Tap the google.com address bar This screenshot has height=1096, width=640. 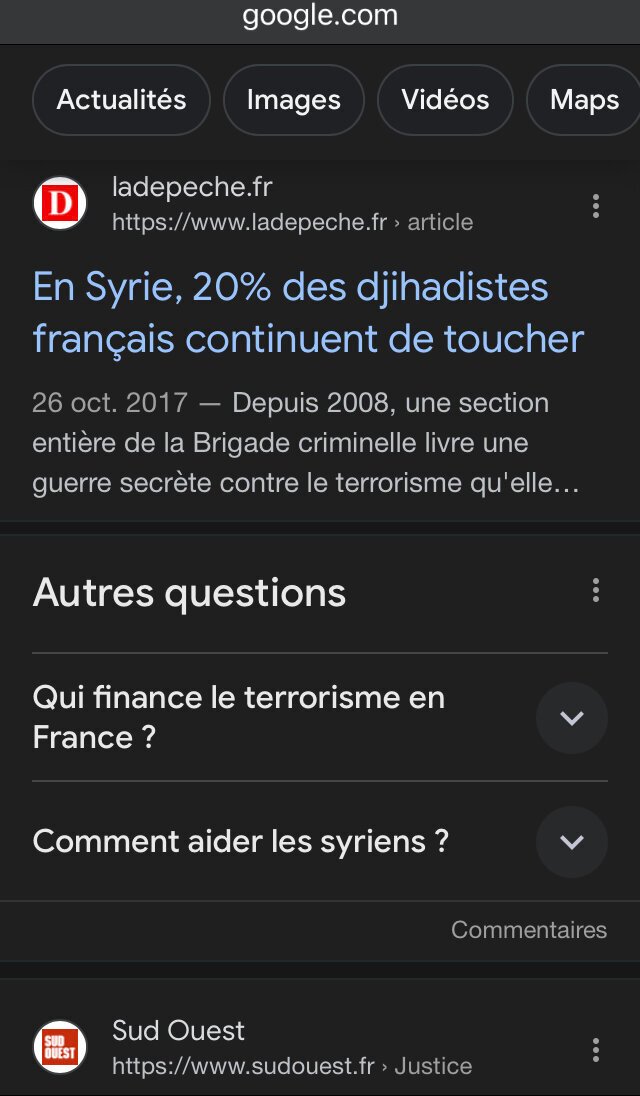(x=320, y=16)
